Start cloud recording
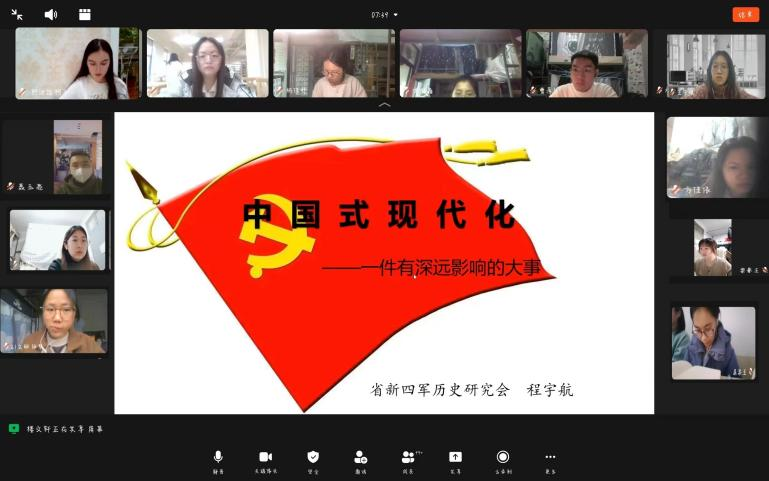Image resolution: width=769 pixels, height=481 pixels. click(x=503, y=460)
